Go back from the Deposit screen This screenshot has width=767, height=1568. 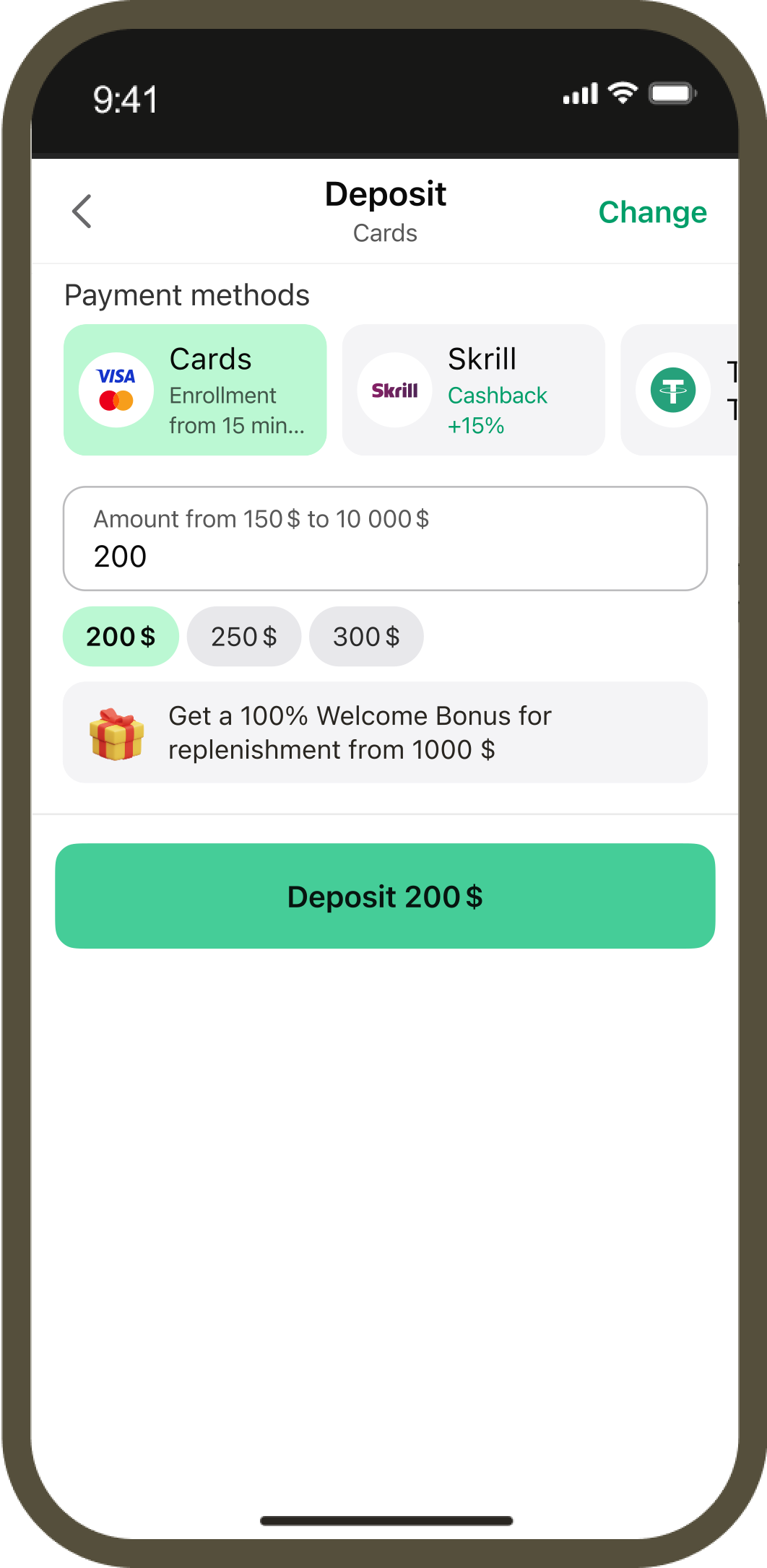pyautogui.click(x=82, y=212)
